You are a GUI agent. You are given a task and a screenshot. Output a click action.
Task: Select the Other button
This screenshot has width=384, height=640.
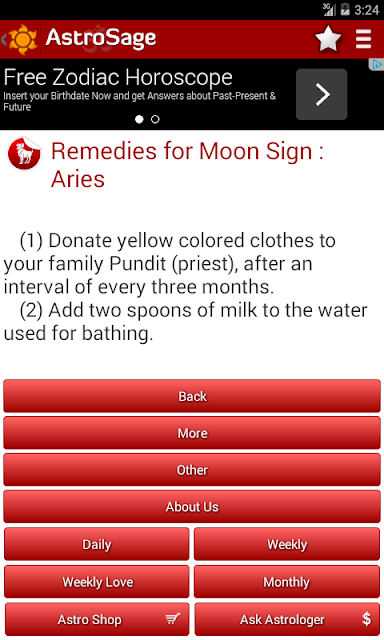pyautogui.click(x=192, y=470)
